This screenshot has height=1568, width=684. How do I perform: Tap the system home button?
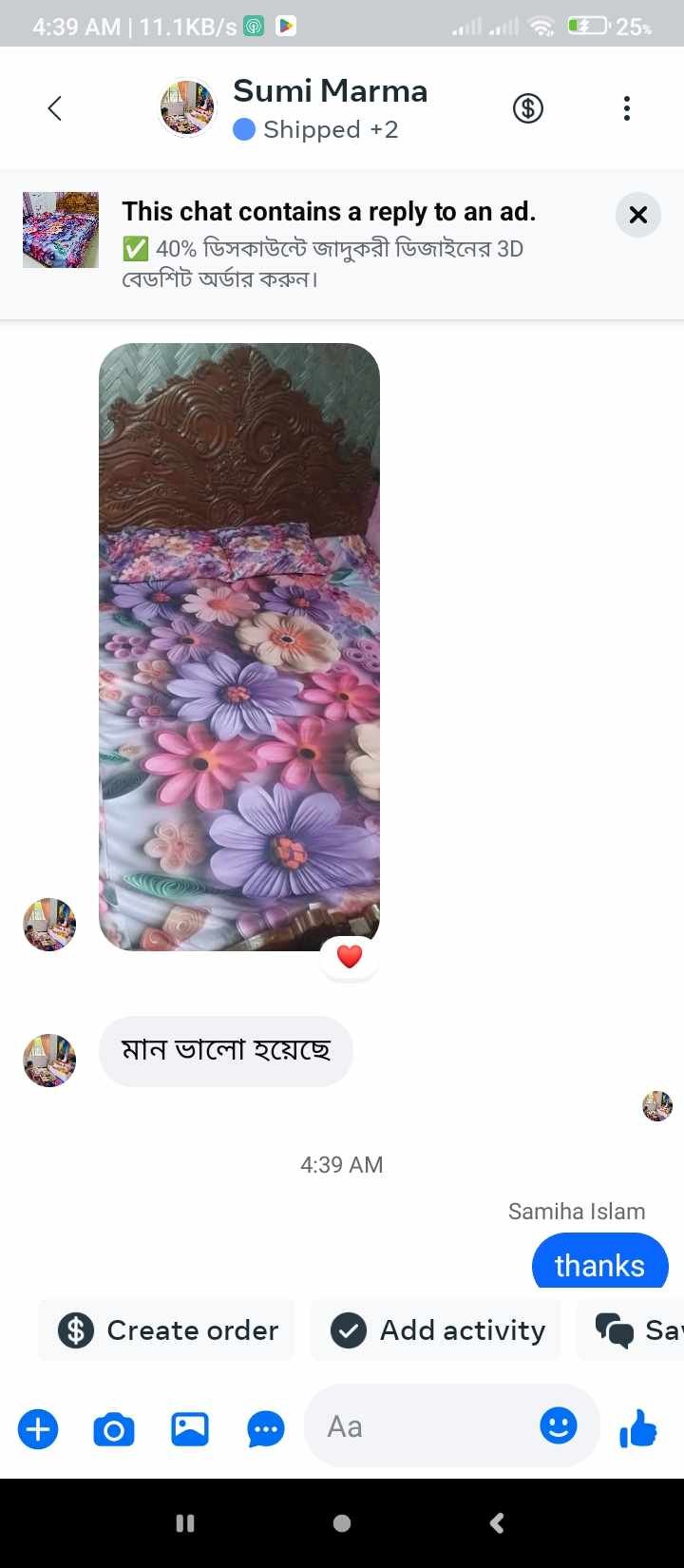click(x=342, y=1523)
